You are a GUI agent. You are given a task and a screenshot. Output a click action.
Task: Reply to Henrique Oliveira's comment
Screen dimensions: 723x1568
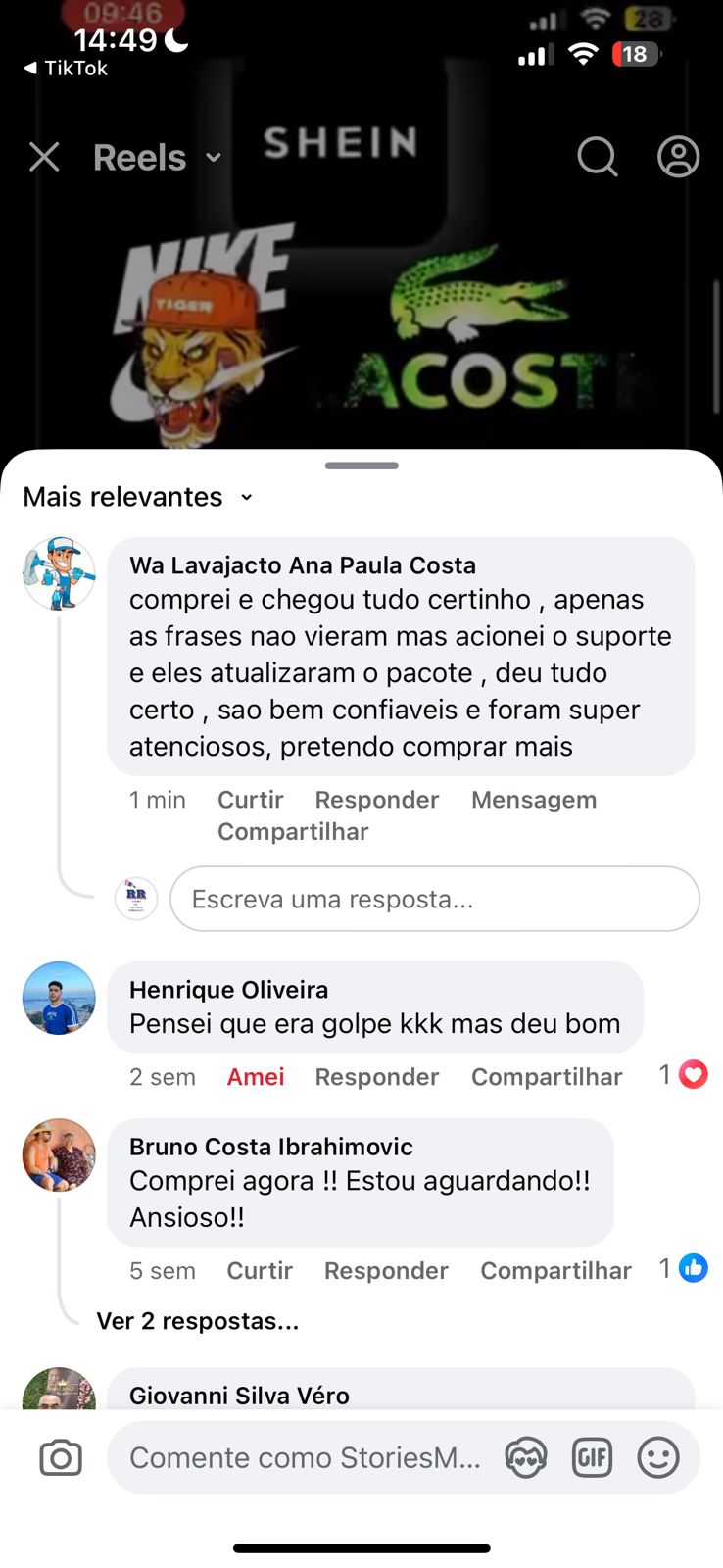point(376,1077)
